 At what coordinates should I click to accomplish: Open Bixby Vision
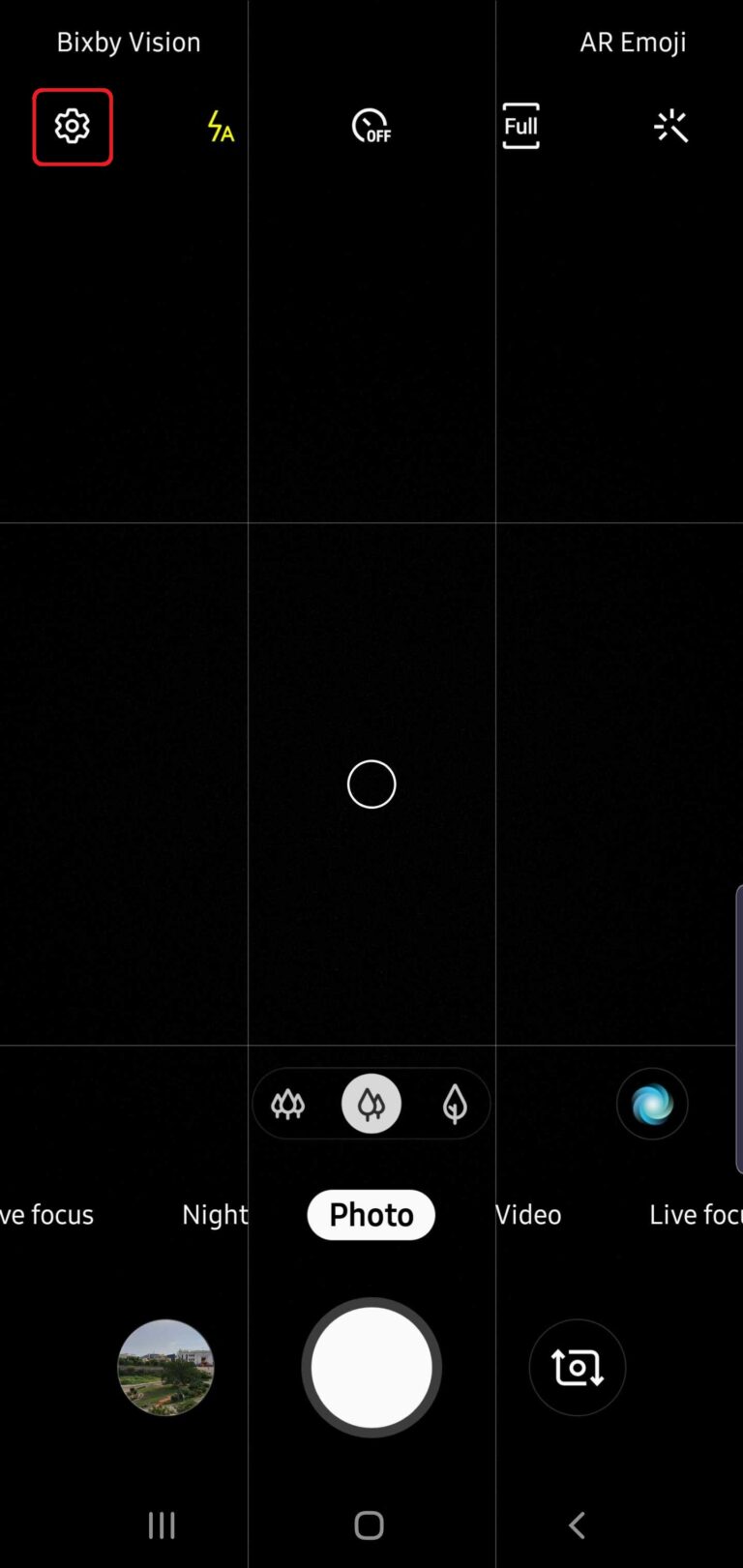pyautogui.click(x=129, y=43)
